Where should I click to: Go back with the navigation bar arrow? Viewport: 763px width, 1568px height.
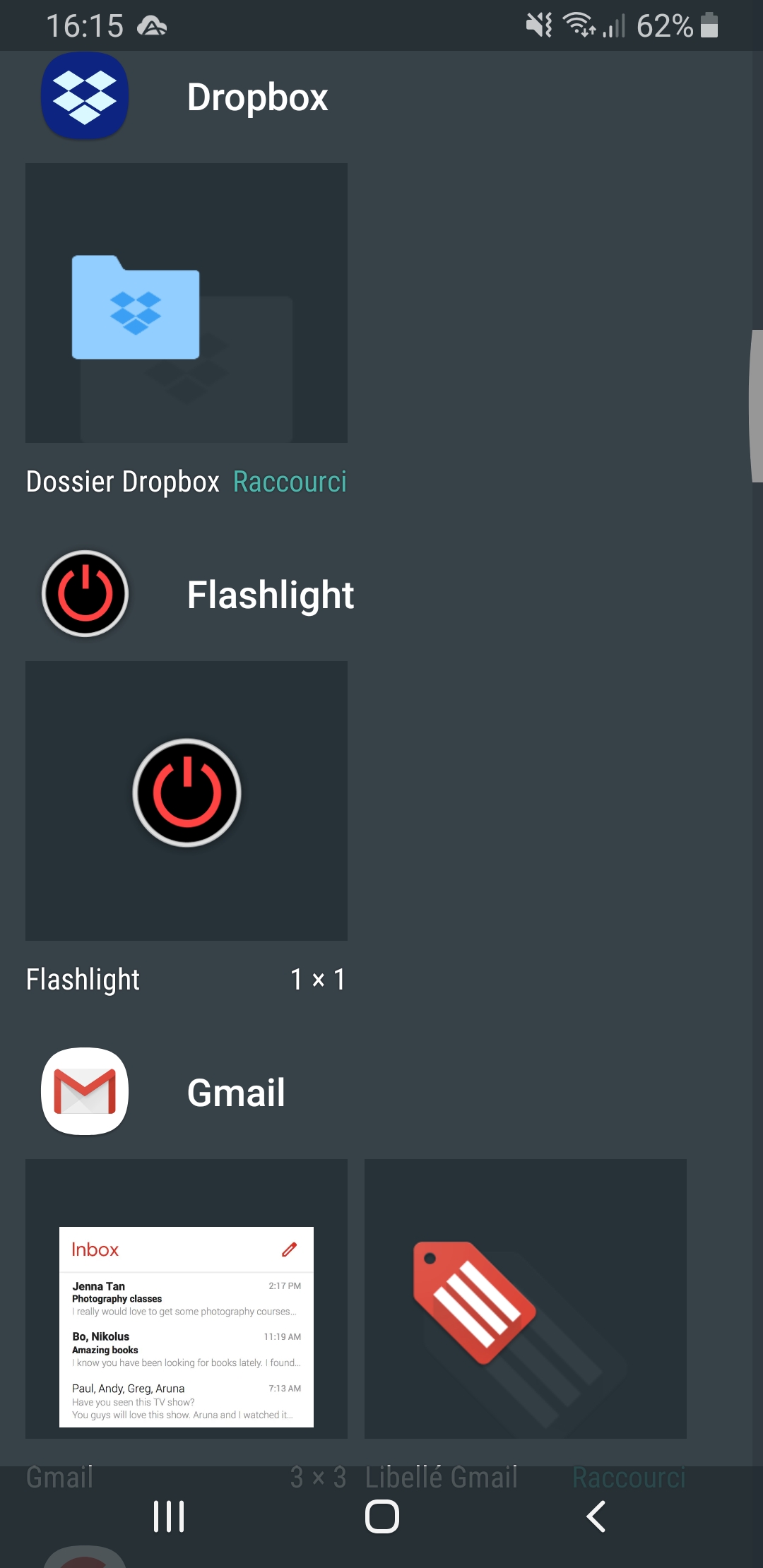click(596, 1516)
